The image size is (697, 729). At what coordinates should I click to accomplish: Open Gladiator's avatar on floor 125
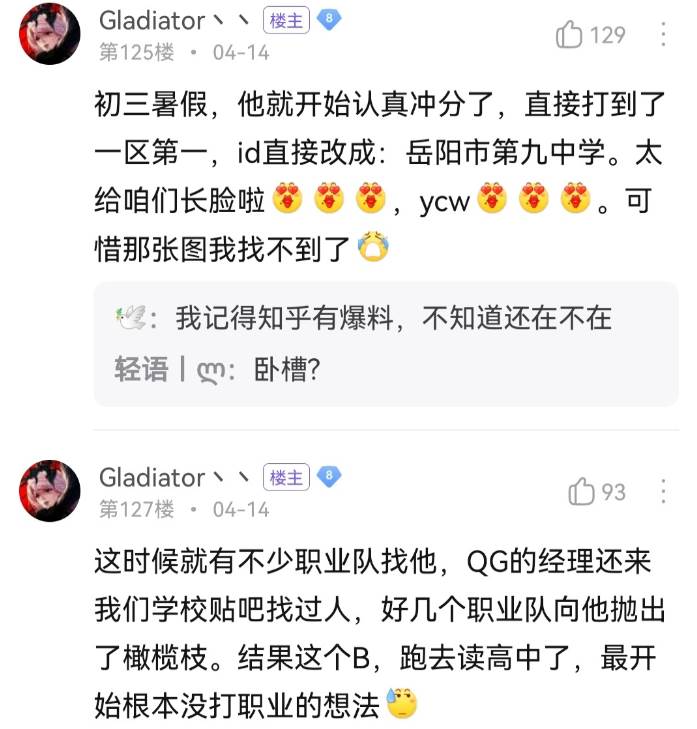[50, 34]
